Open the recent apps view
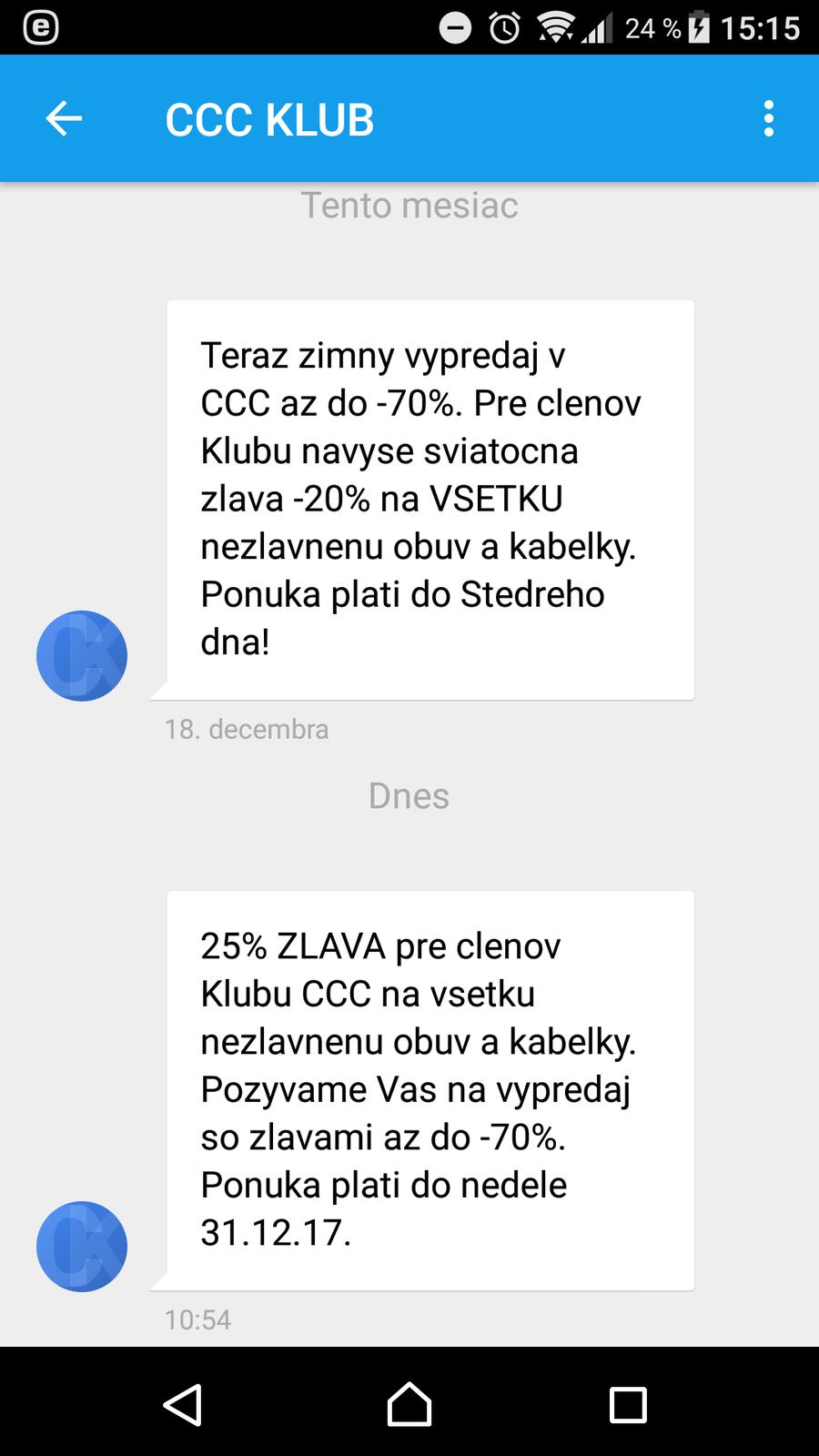This screenshot has height=1456, width=819. tap(627, 1404)
